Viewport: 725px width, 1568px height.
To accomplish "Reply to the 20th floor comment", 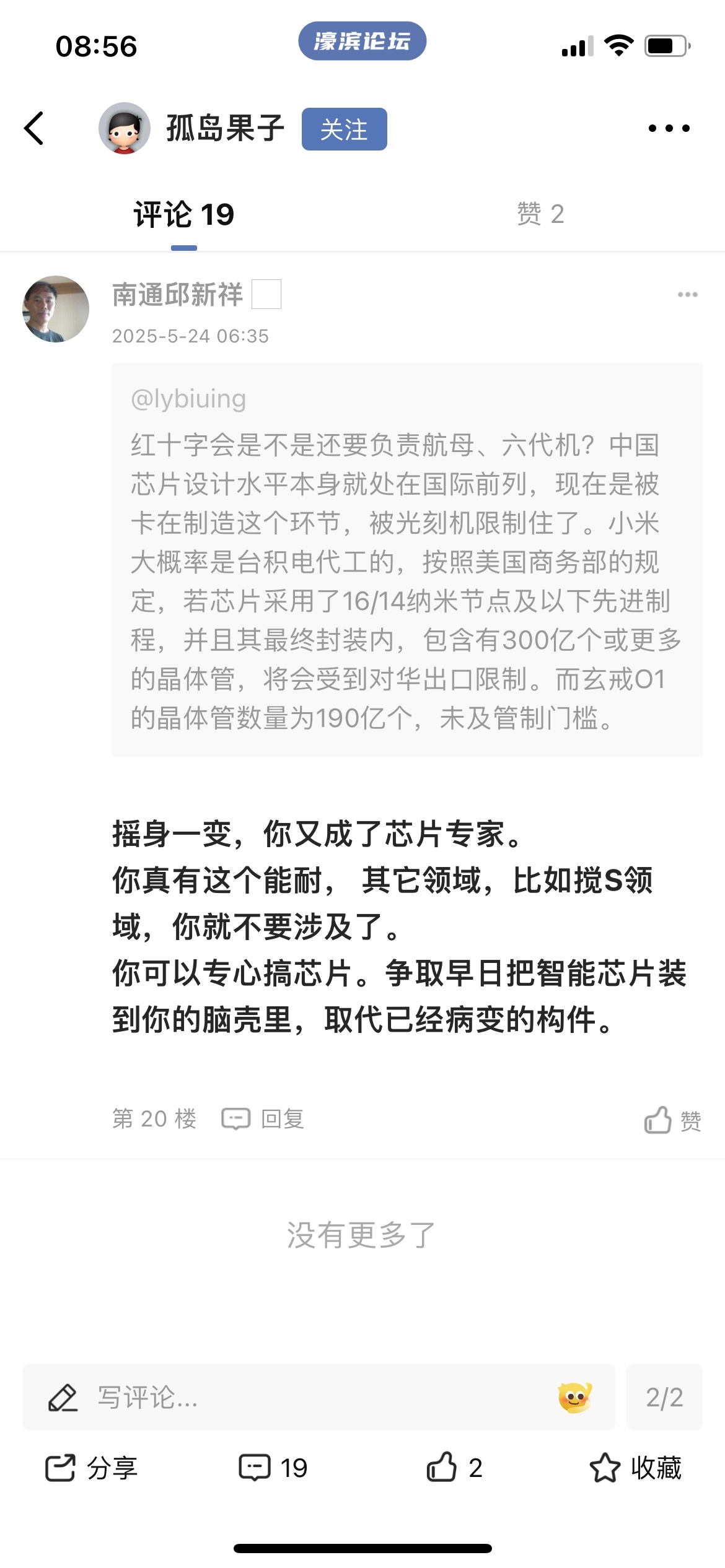I will (263, 1119).
